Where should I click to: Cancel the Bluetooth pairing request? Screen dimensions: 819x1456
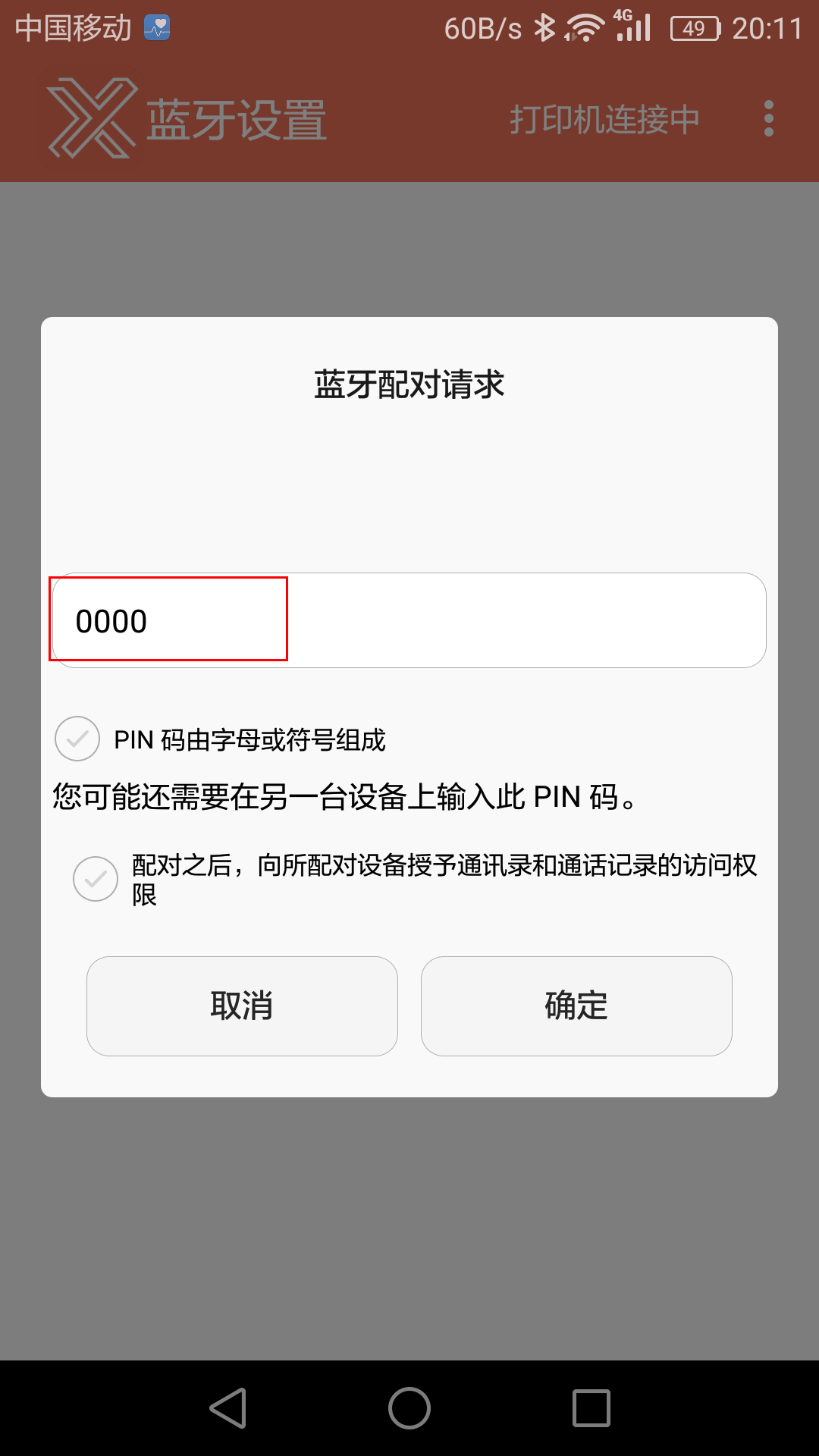242,1006
